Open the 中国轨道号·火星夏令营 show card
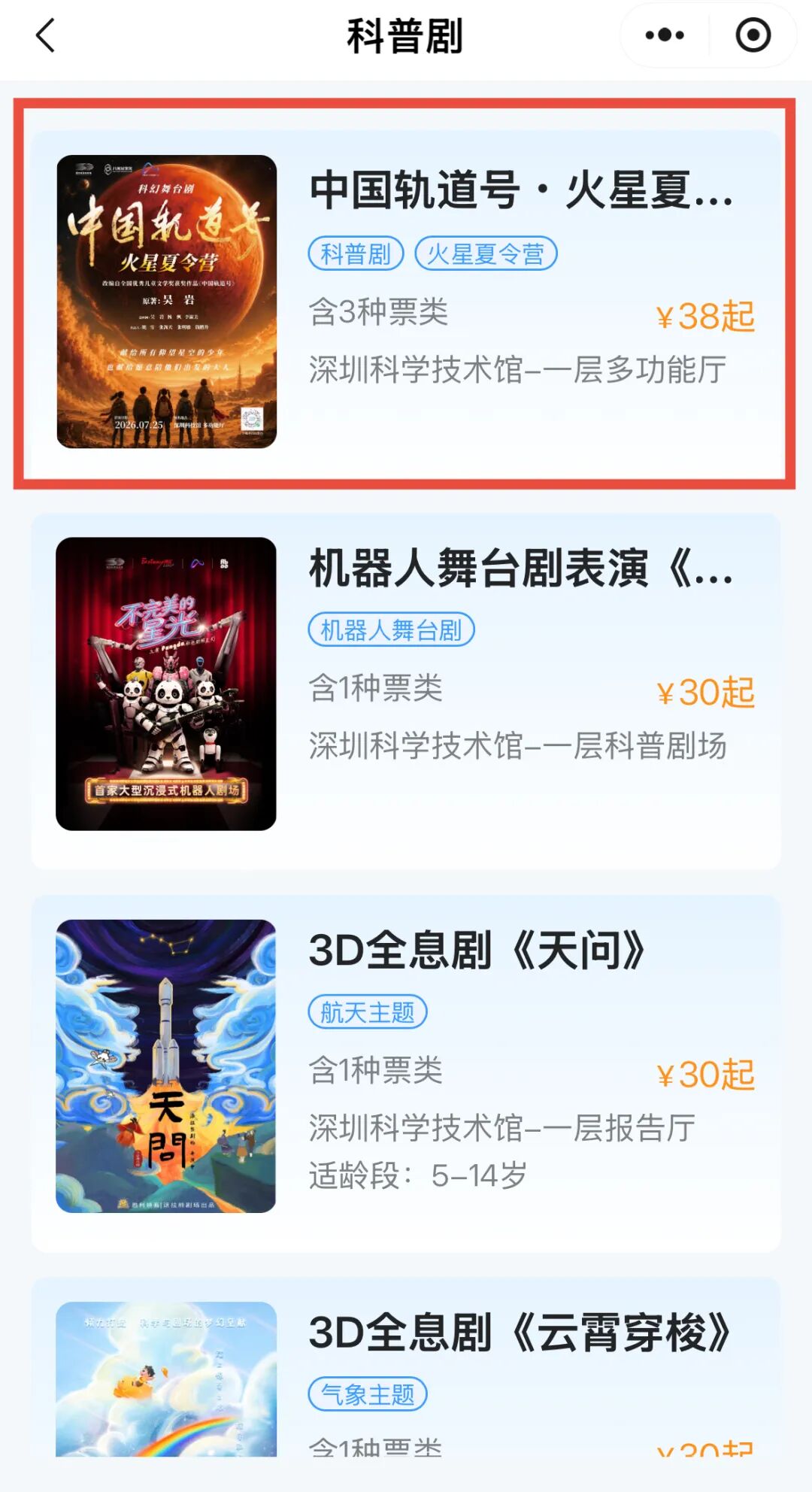Image resolution: width=812 pixels, height=1492 pixels. click(x=406, y=302)
